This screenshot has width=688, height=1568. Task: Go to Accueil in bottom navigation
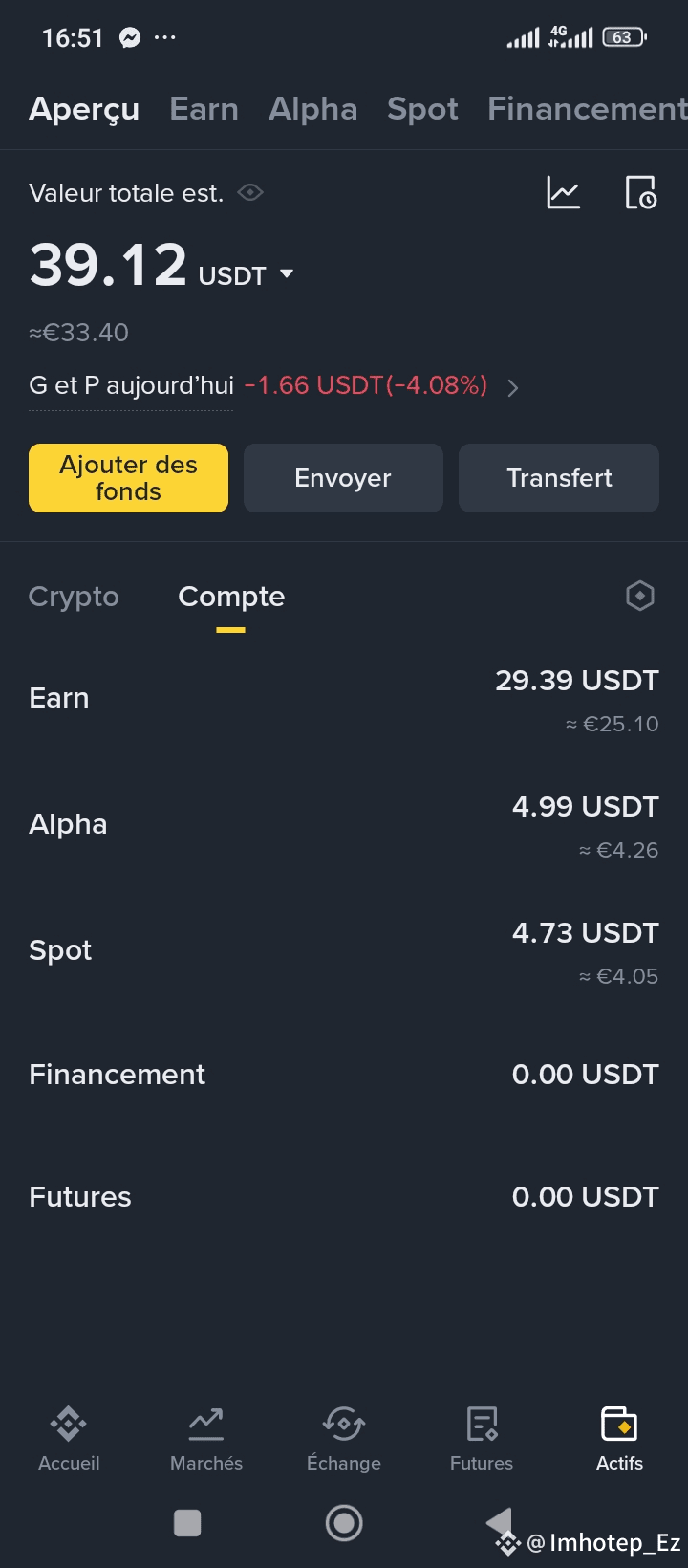69,1439
